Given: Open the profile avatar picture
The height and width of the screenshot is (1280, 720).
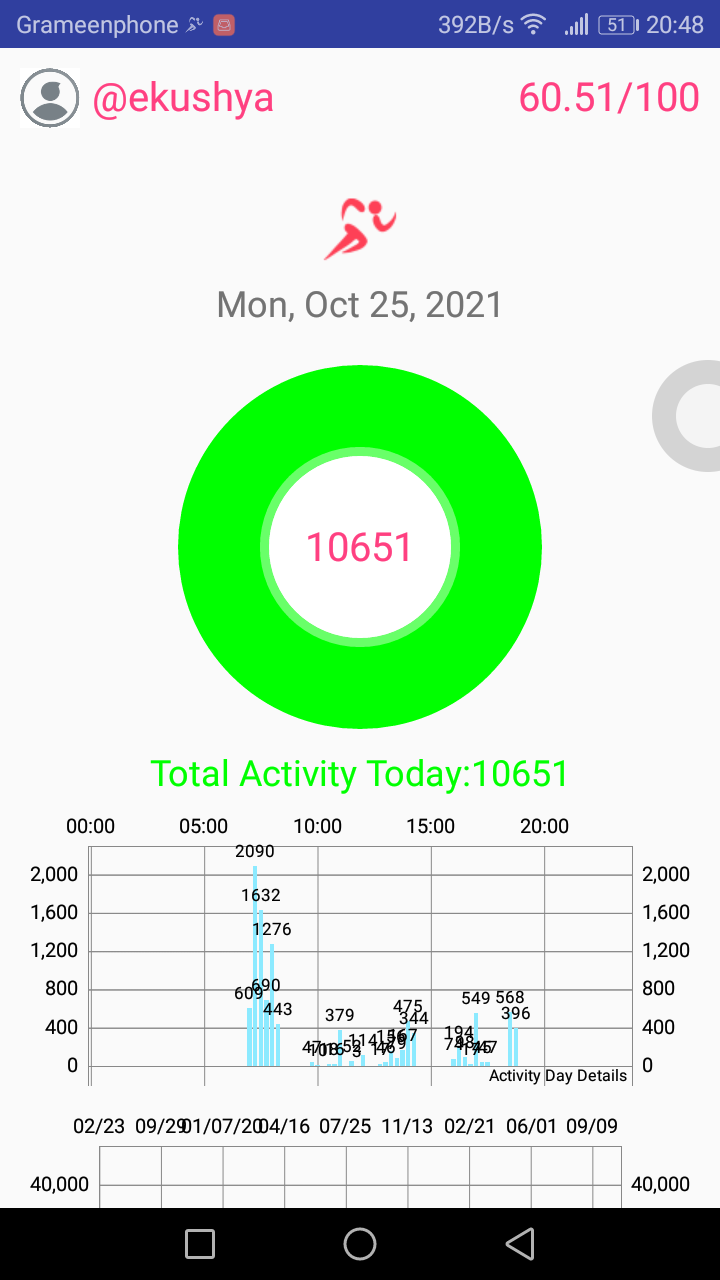Looking at the screenshot, I should (50, 98).
